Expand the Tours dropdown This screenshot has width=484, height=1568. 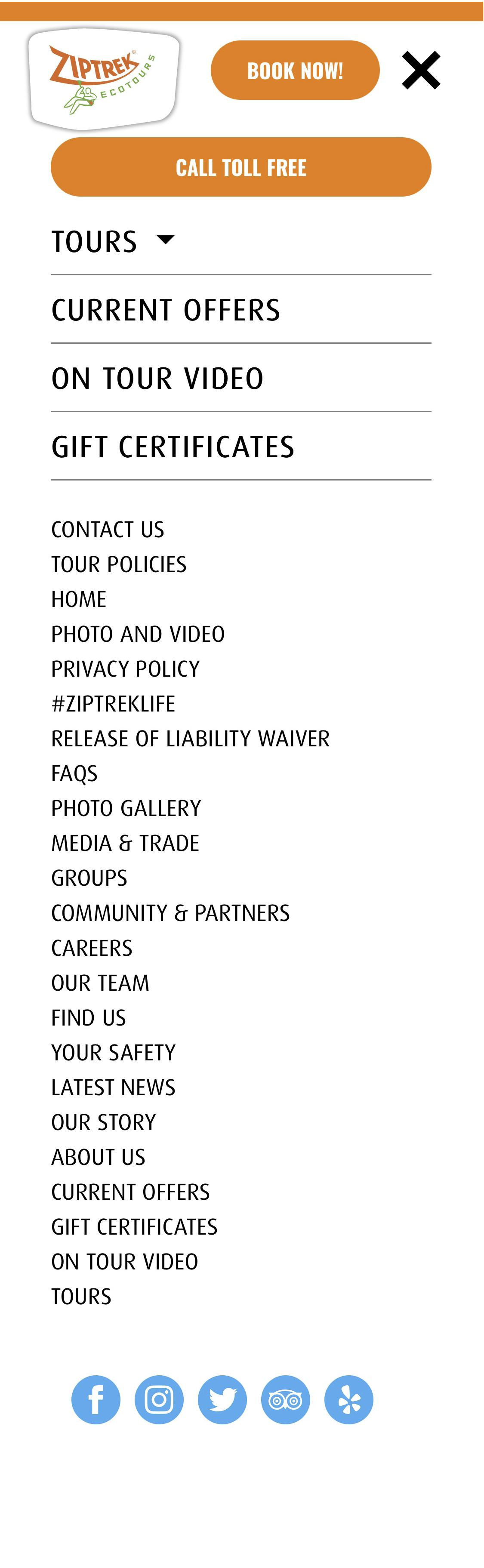[165, 240]
